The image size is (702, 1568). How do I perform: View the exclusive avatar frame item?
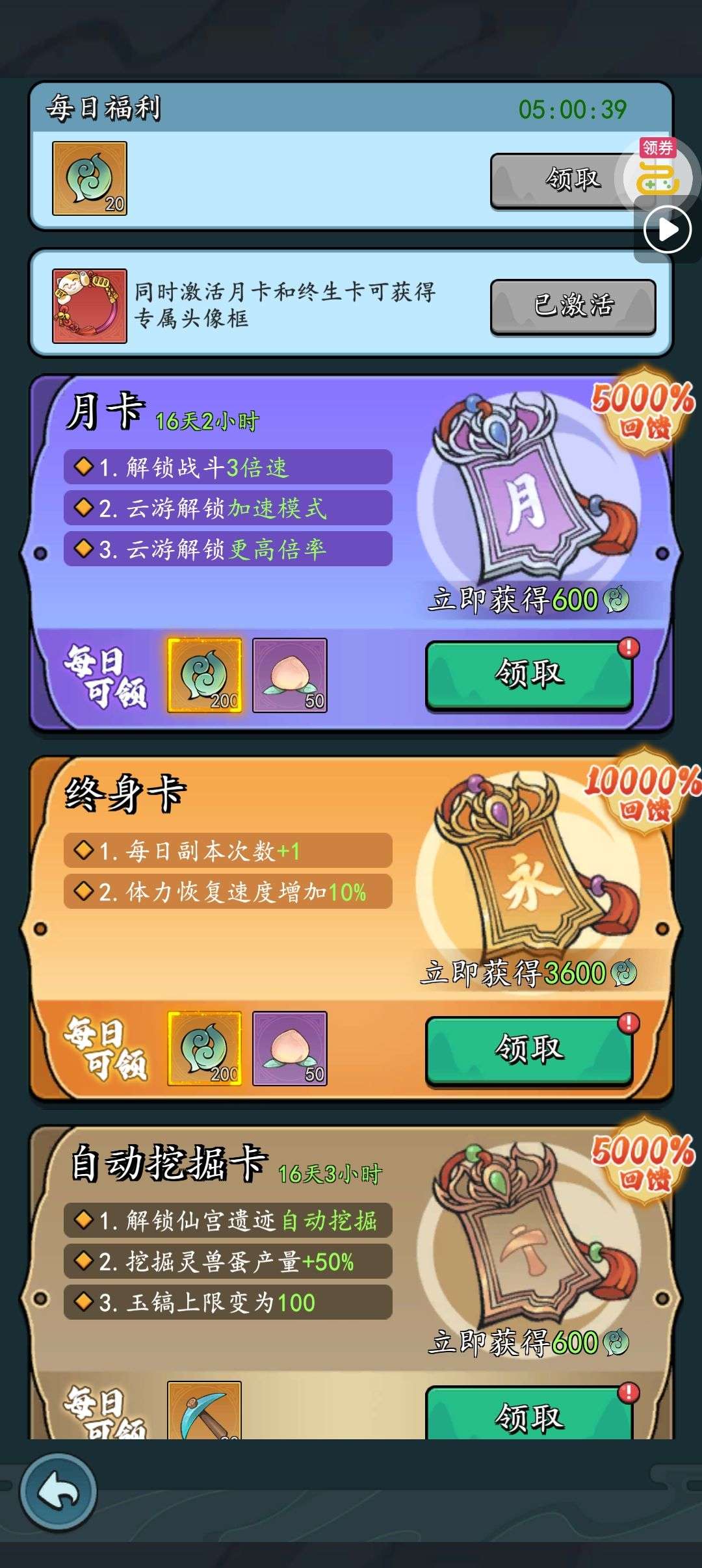tap(90, 306)
